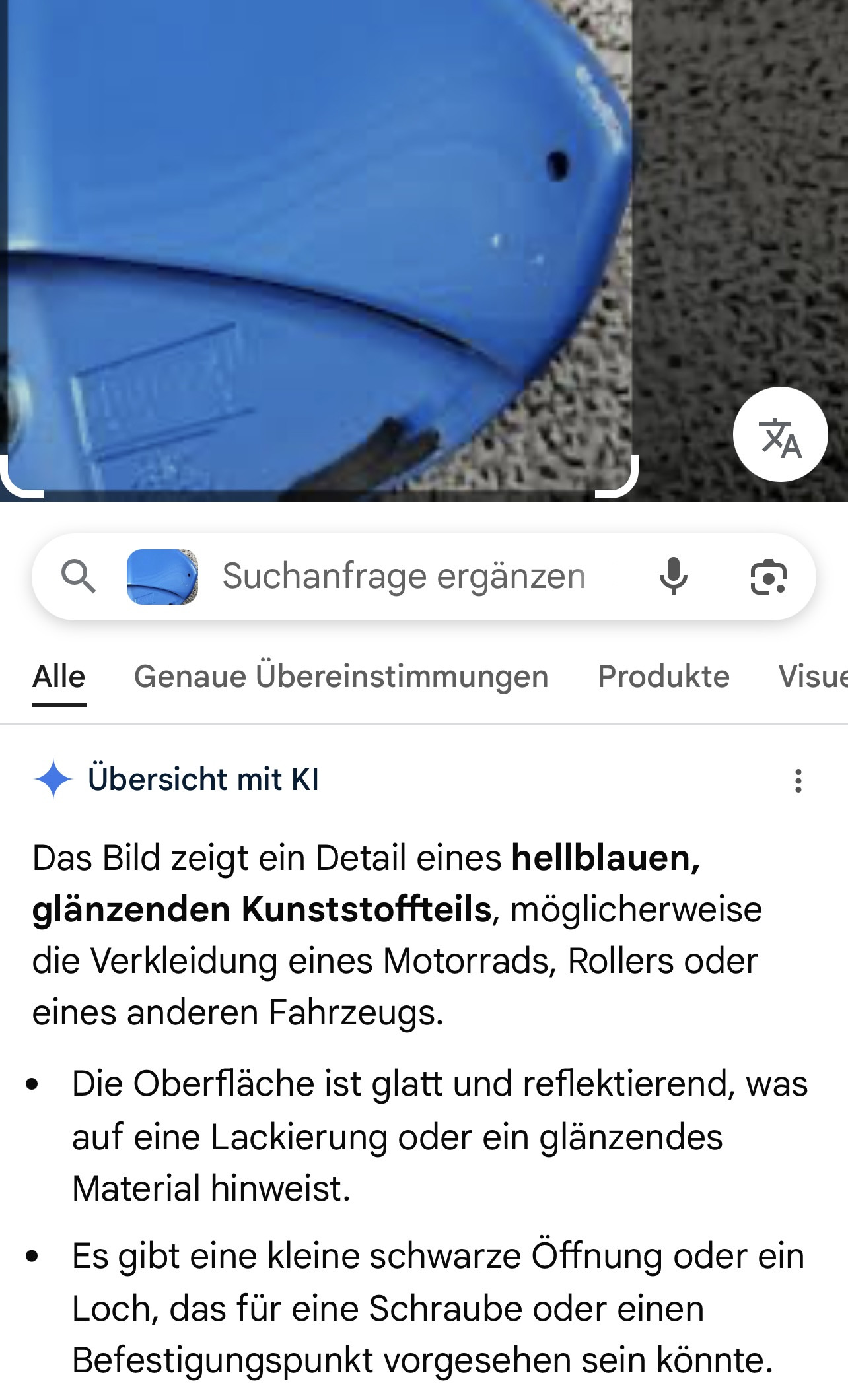
Task: Switch to "Genaue Übereinstimmungen" tab
Action: point(341,677)
